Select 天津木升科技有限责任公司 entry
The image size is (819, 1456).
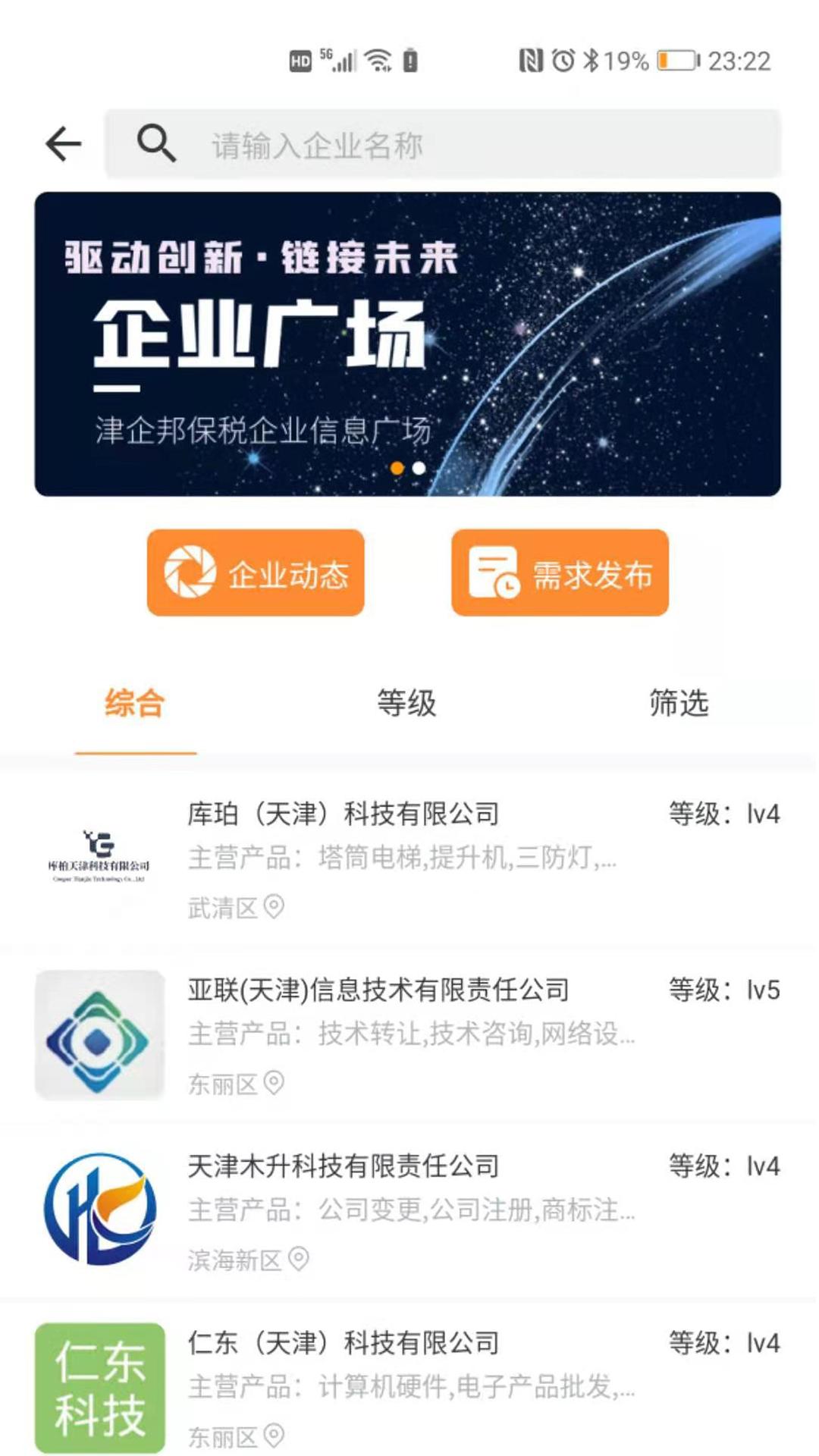pos(409,1210)
